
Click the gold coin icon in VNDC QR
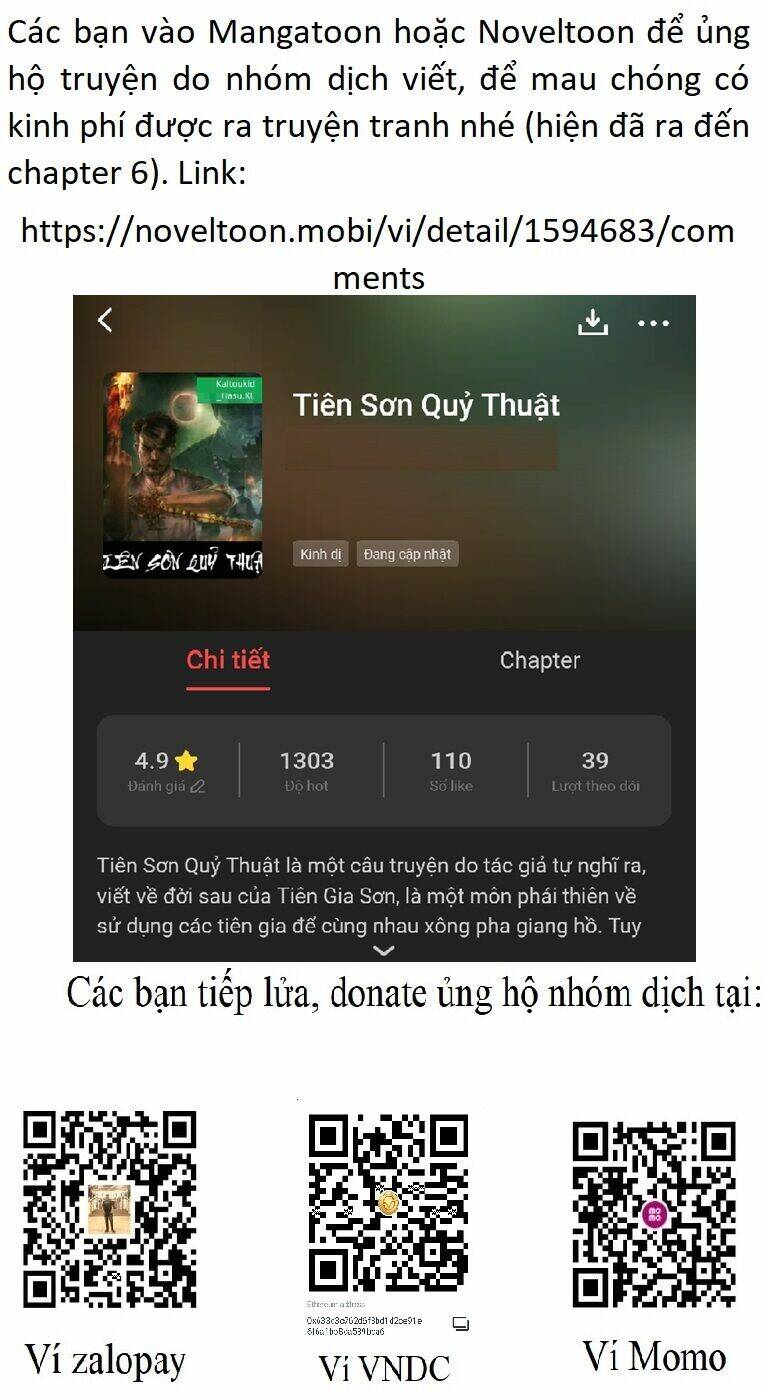(x=388, y=1203)
